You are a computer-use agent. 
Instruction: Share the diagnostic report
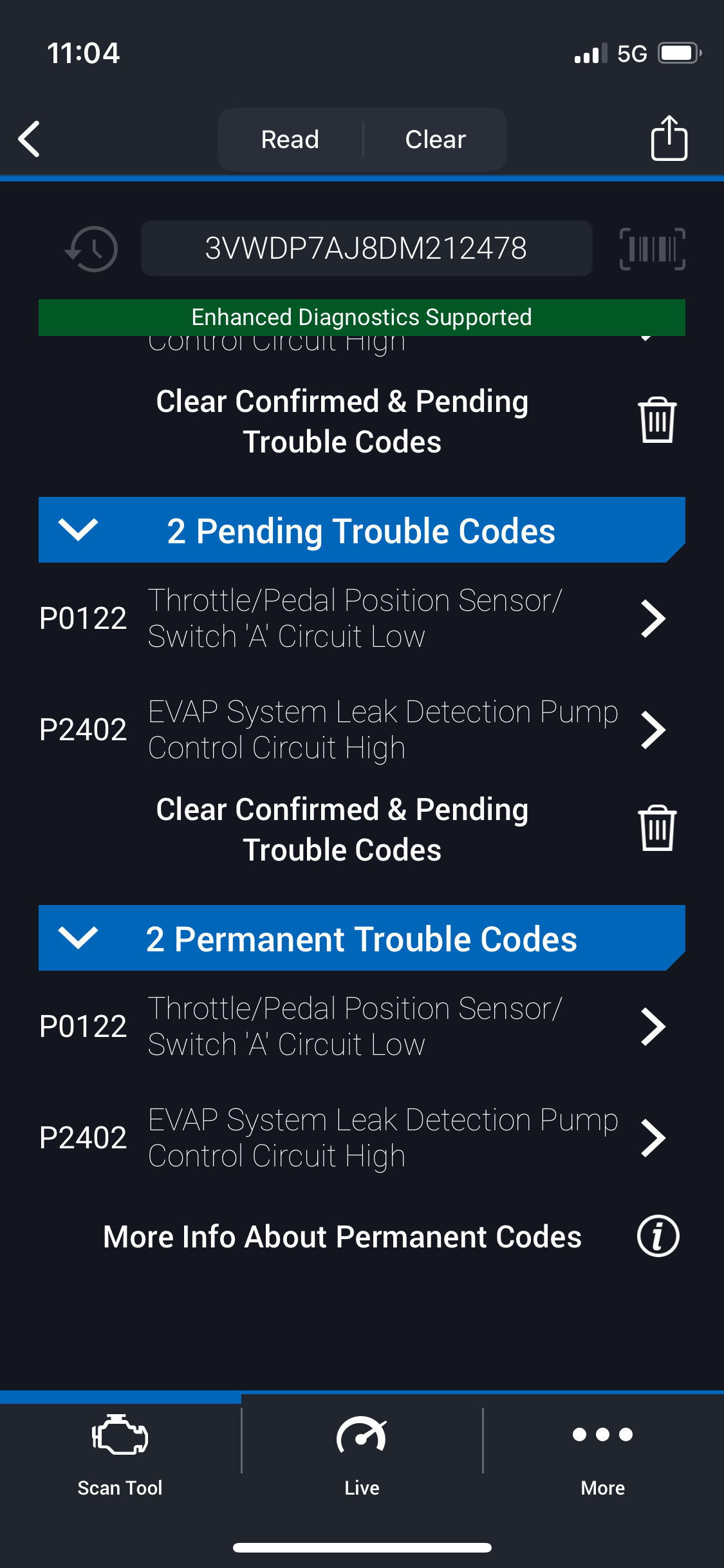[x=669, y=138]
